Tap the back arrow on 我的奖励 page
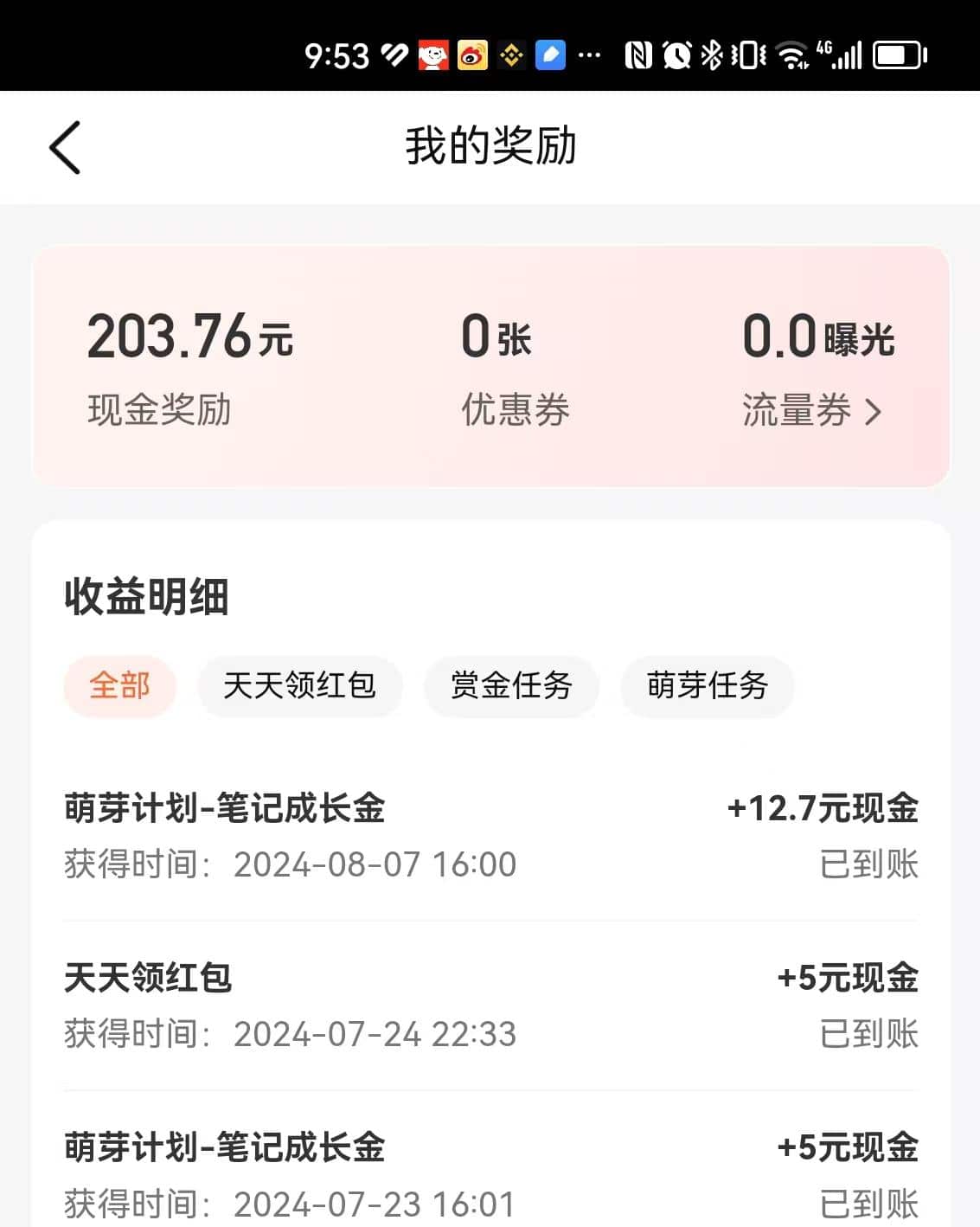Image resolution: width=980 pixels, height=1227 pixels. pos(65,147)
